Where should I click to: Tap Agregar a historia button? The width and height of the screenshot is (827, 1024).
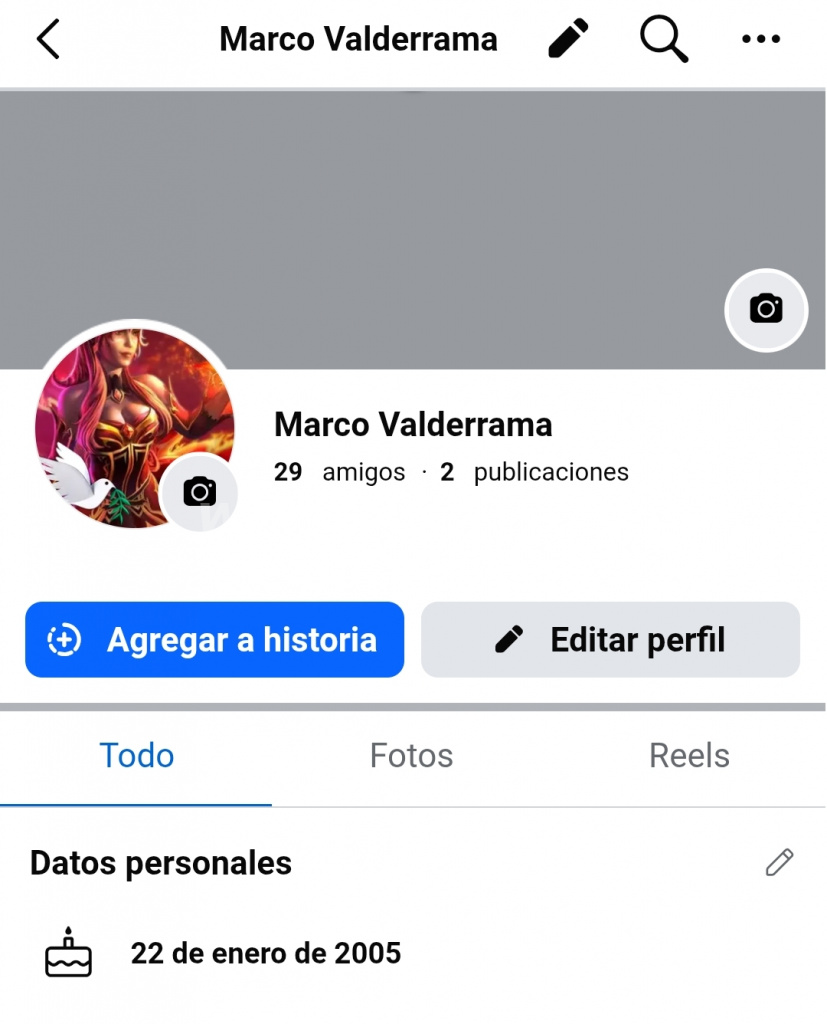coord(214,640)
